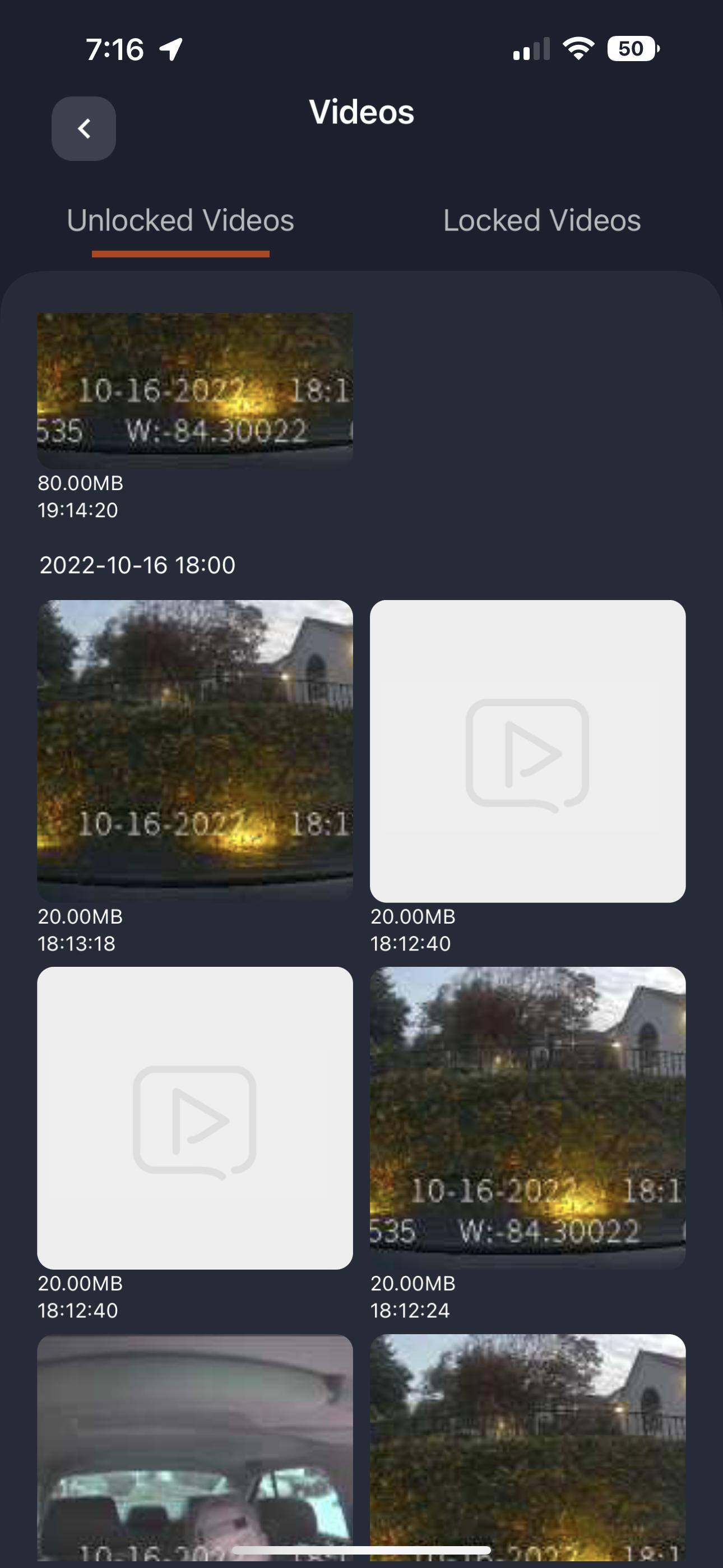This screenshot has width=723, height=1568.
Task: Play the video recorded at 18:13:18
Action: (194, 750)
